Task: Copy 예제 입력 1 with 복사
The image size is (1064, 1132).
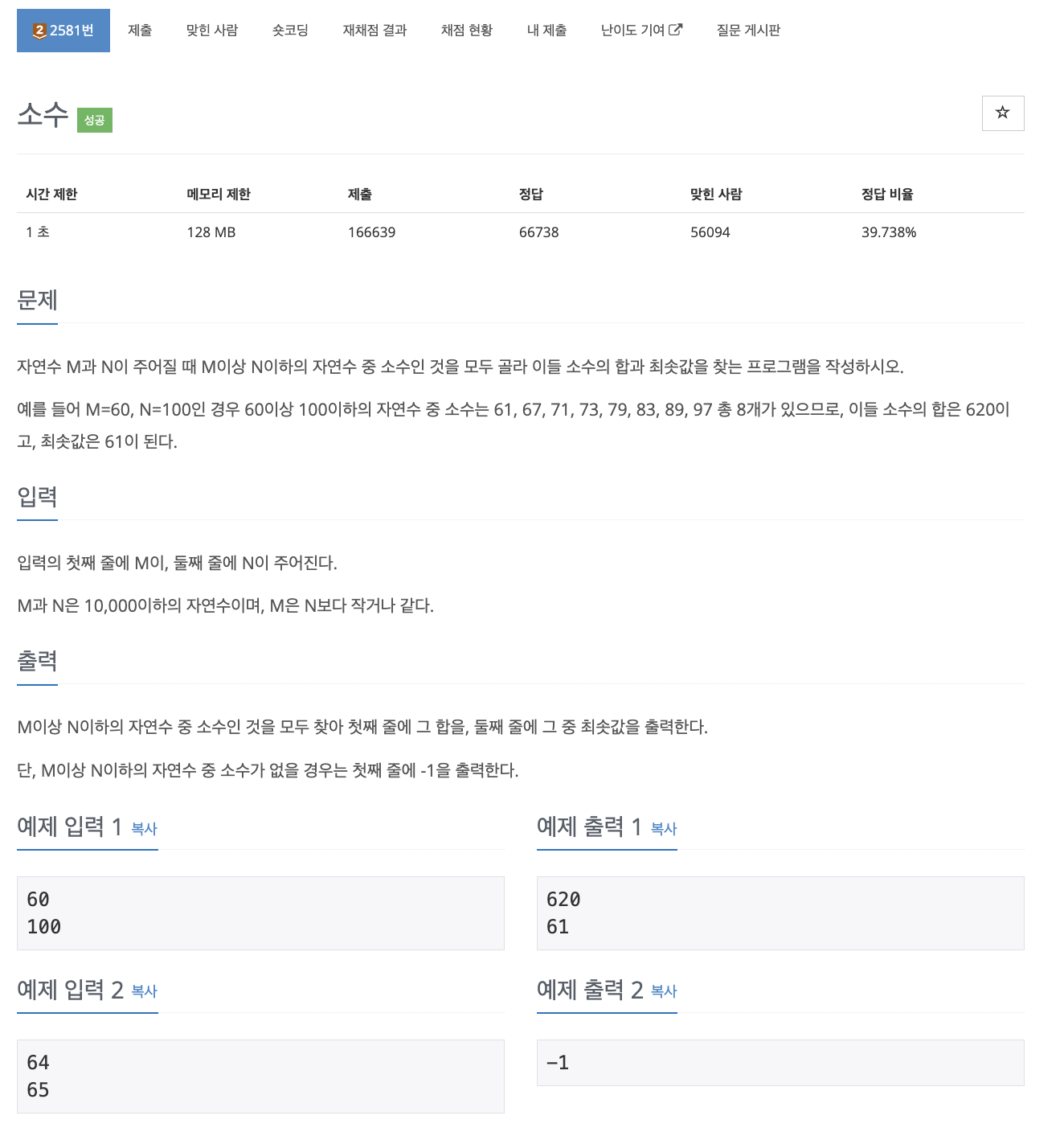Action: click(145, 829)
